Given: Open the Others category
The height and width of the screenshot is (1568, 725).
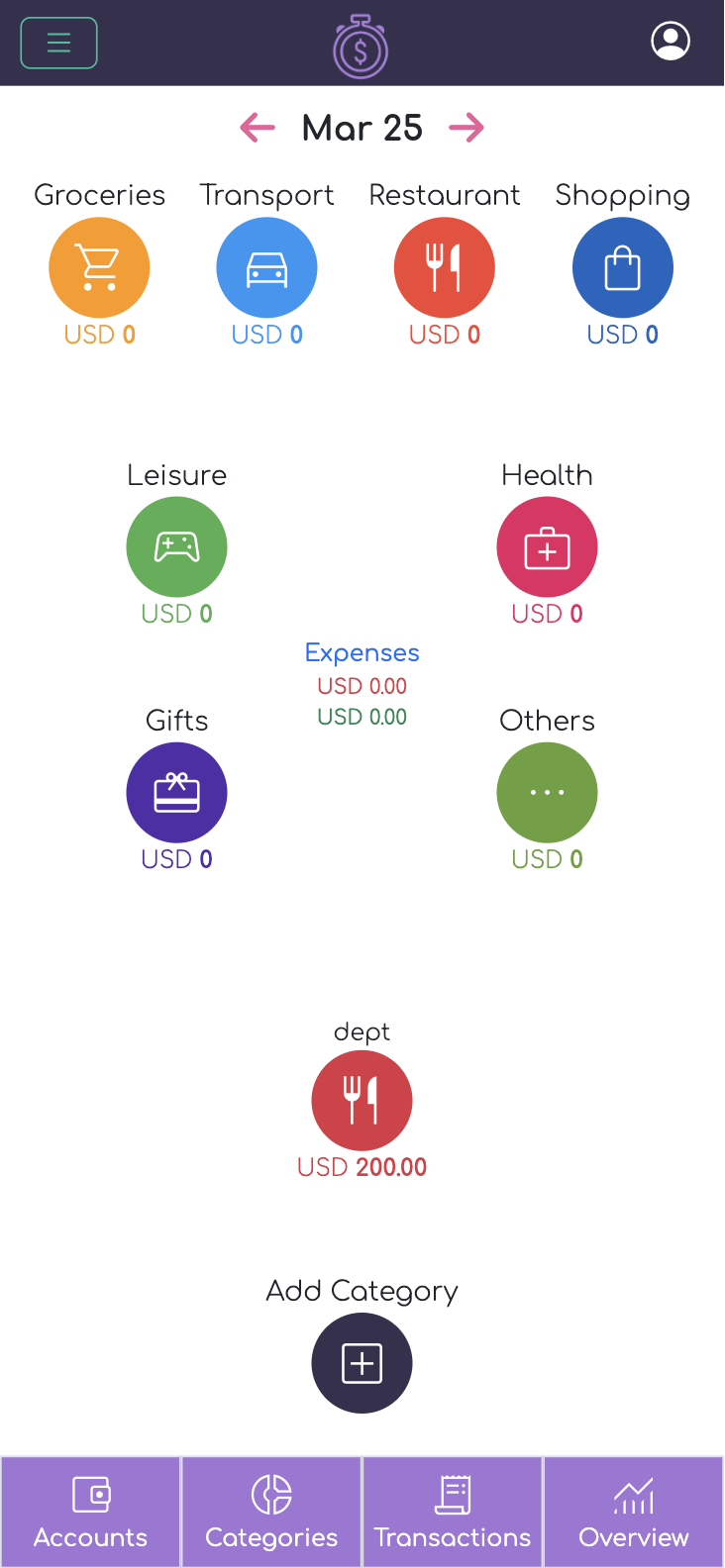Looking at the screenshot, I should click(x=548, y=793).
